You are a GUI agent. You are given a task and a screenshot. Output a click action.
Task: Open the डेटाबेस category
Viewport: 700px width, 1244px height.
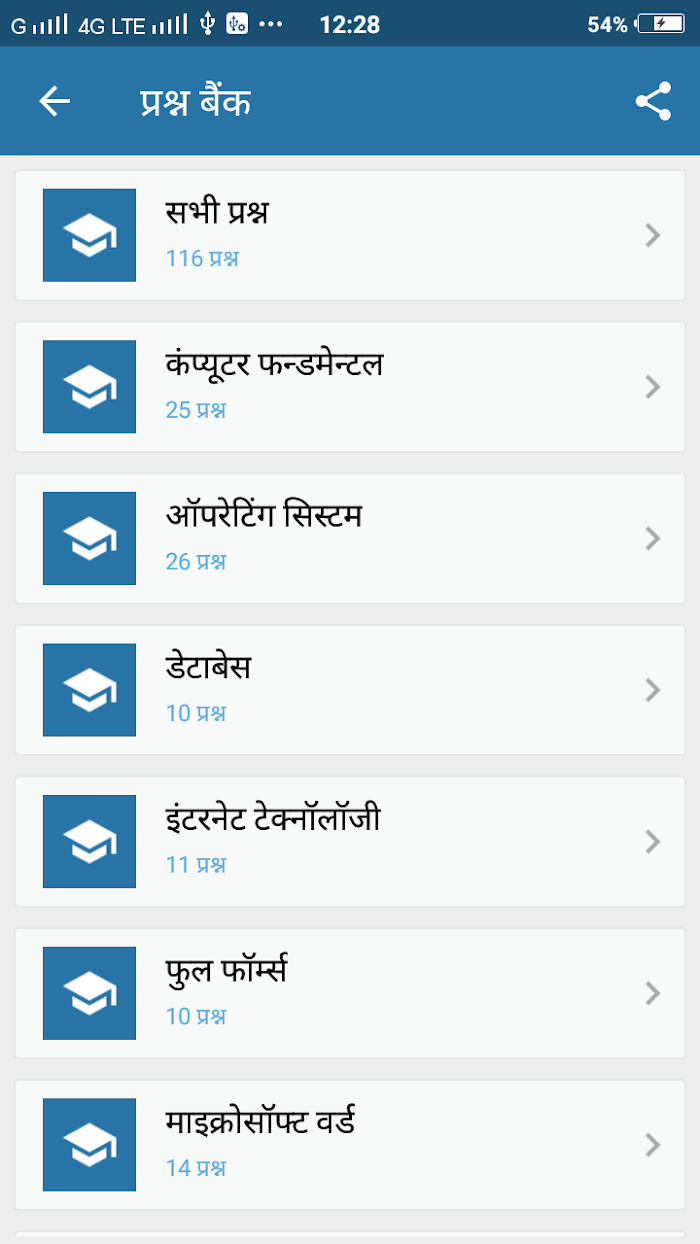(350, 690)
